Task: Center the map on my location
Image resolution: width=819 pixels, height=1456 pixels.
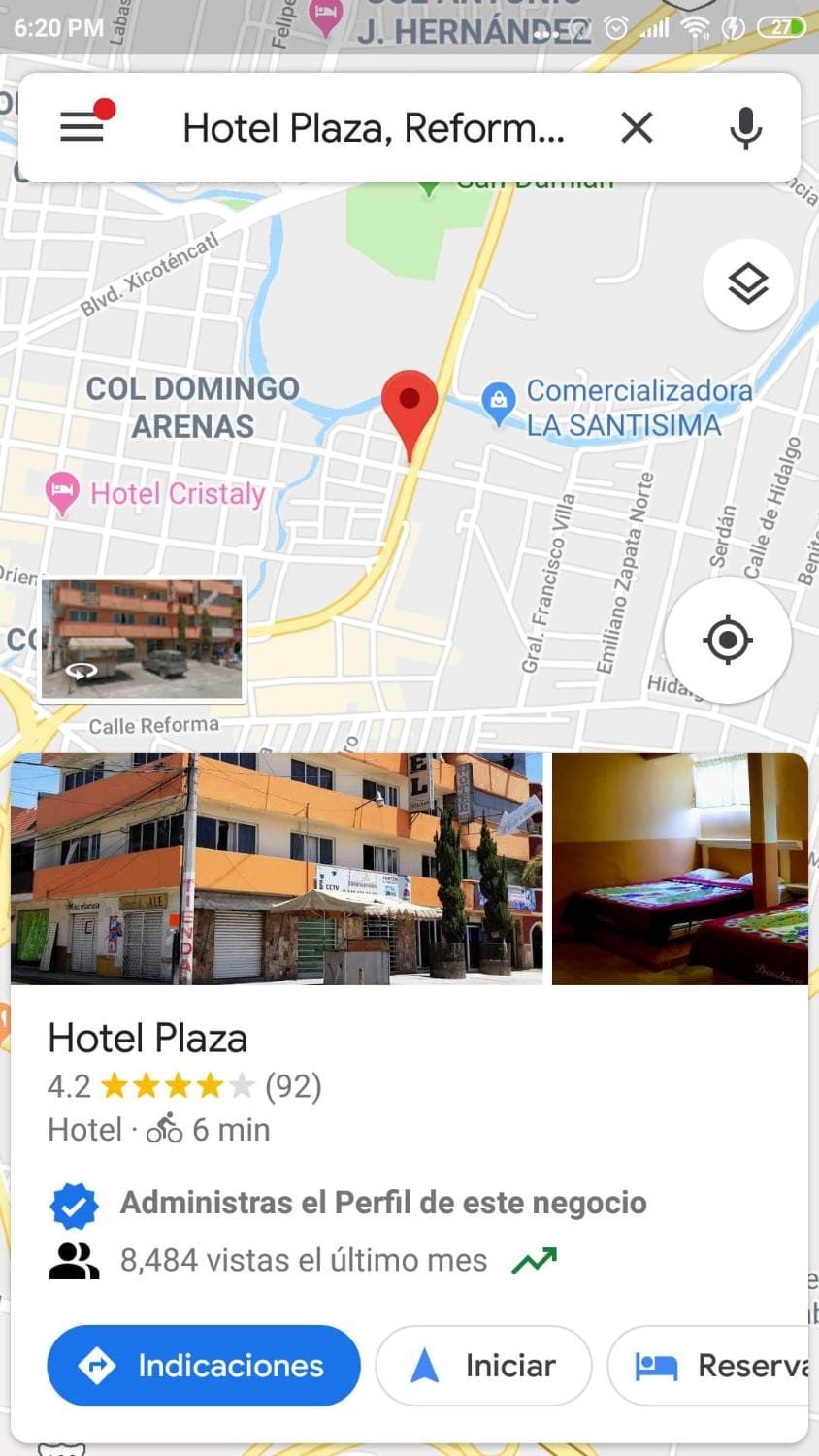Action: point(728,640)
